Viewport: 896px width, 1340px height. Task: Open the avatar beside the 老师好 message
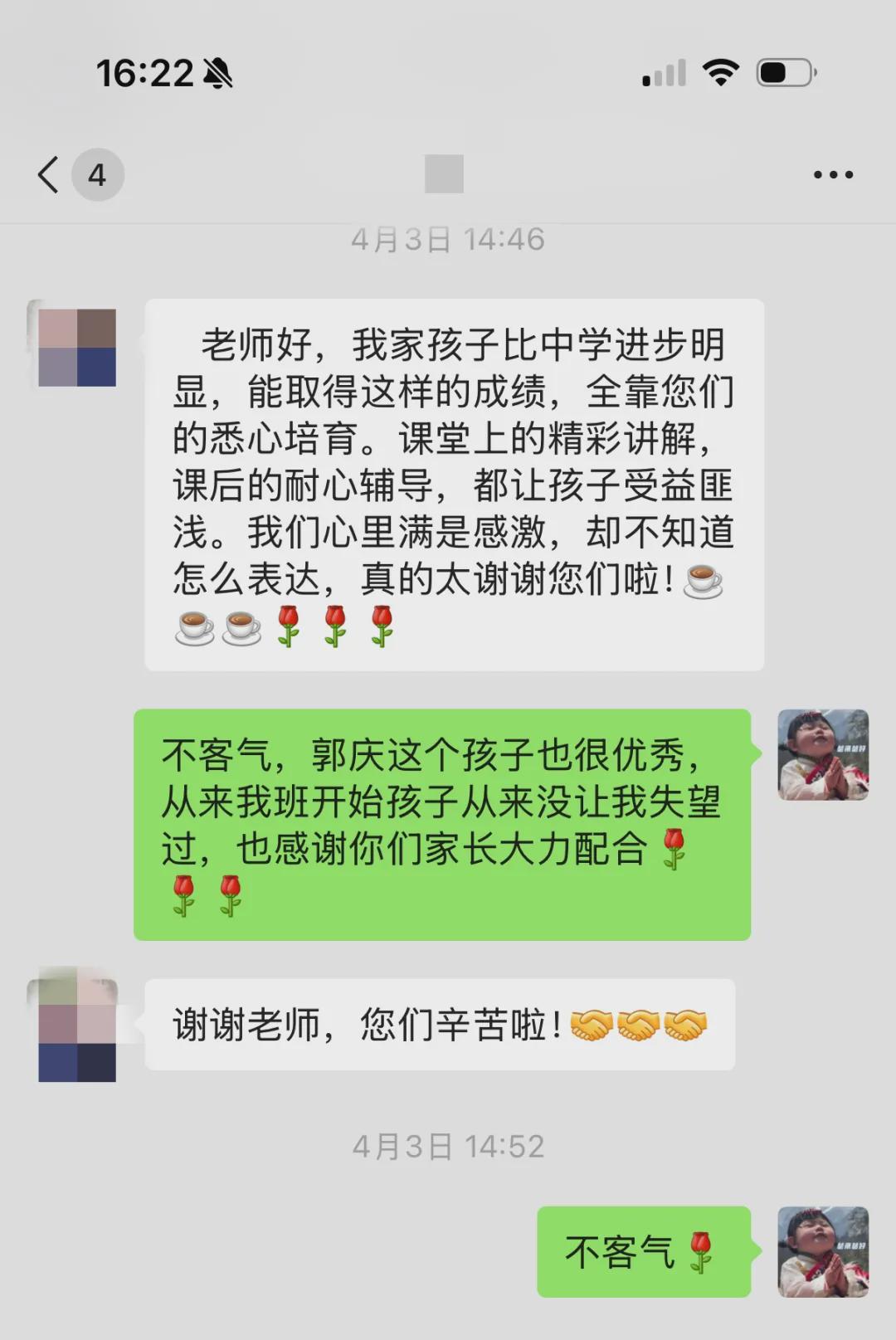tap(76, 348)
